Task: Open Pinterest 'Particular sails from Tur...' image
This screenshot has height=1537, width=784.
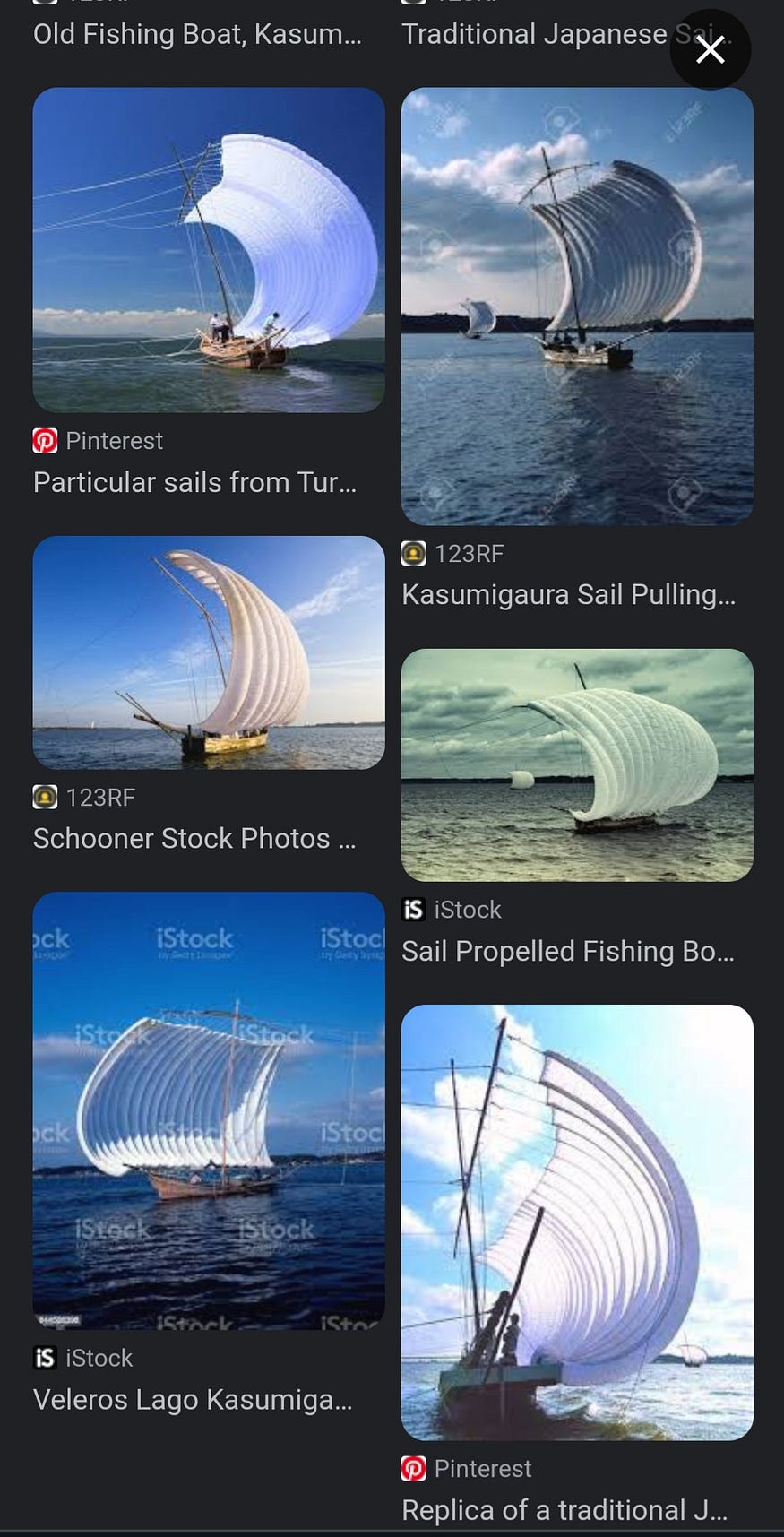Action: (x=209, y=250)
